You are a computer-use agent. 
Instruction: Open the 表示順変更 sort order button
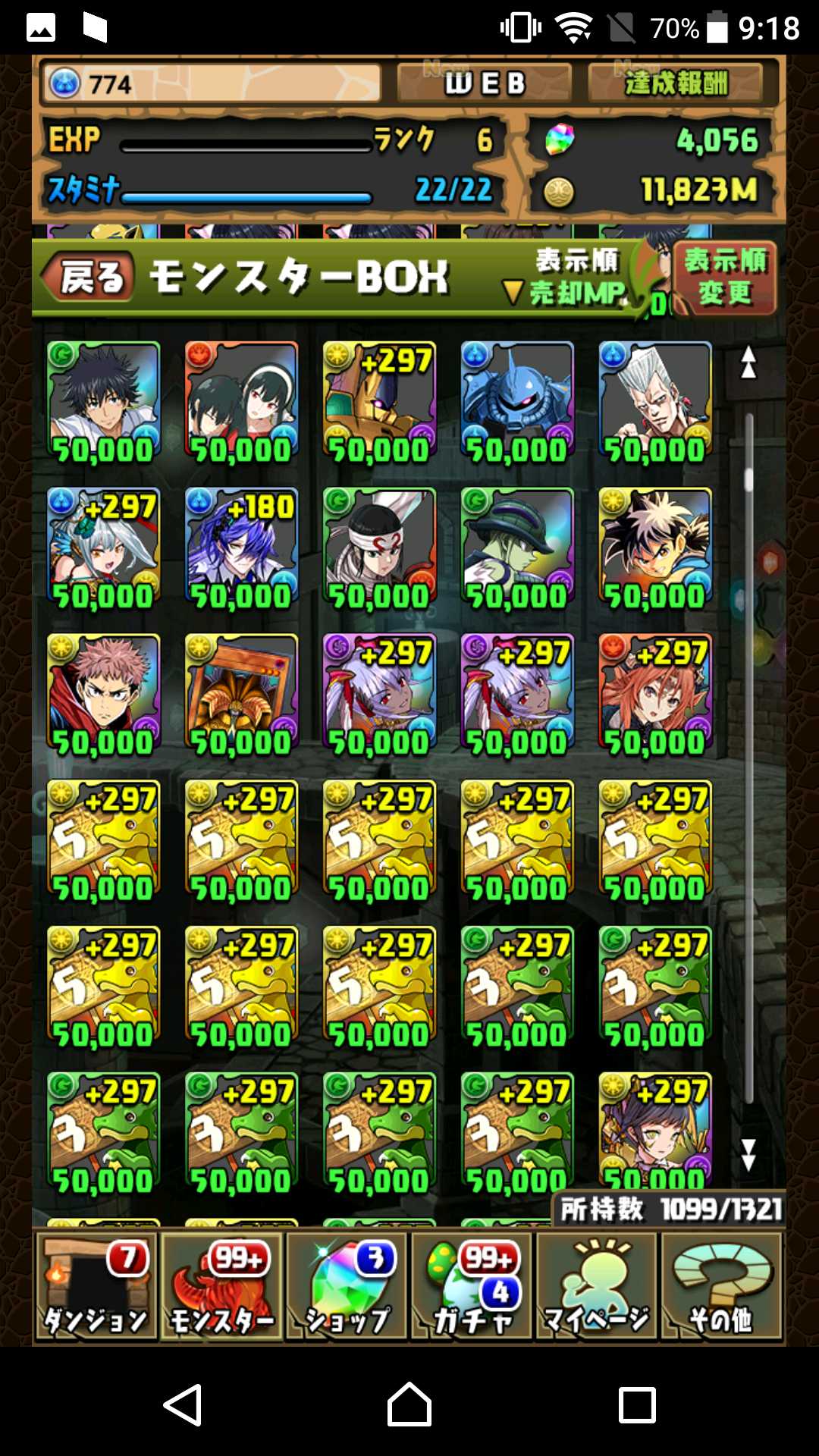(724, 277)
